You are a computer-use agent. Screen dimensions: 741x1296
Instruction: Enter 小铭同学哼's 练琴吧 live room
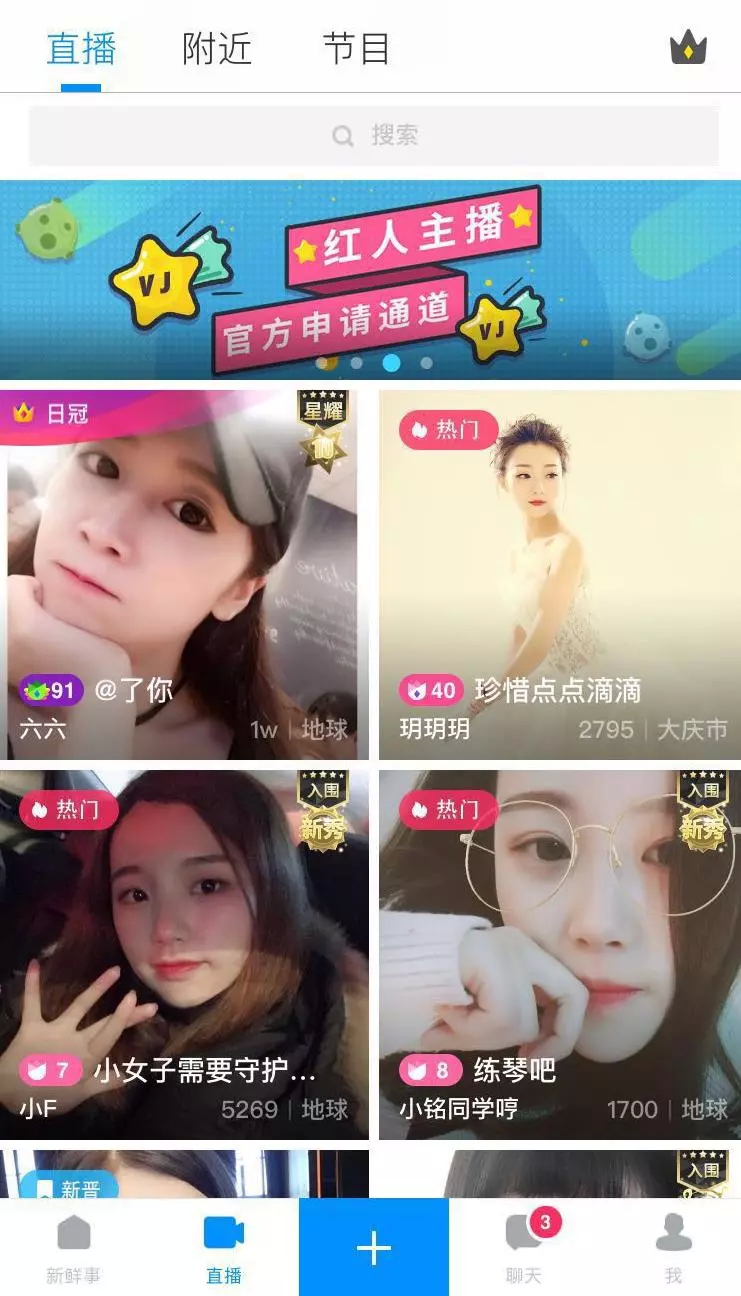point(560,955)
